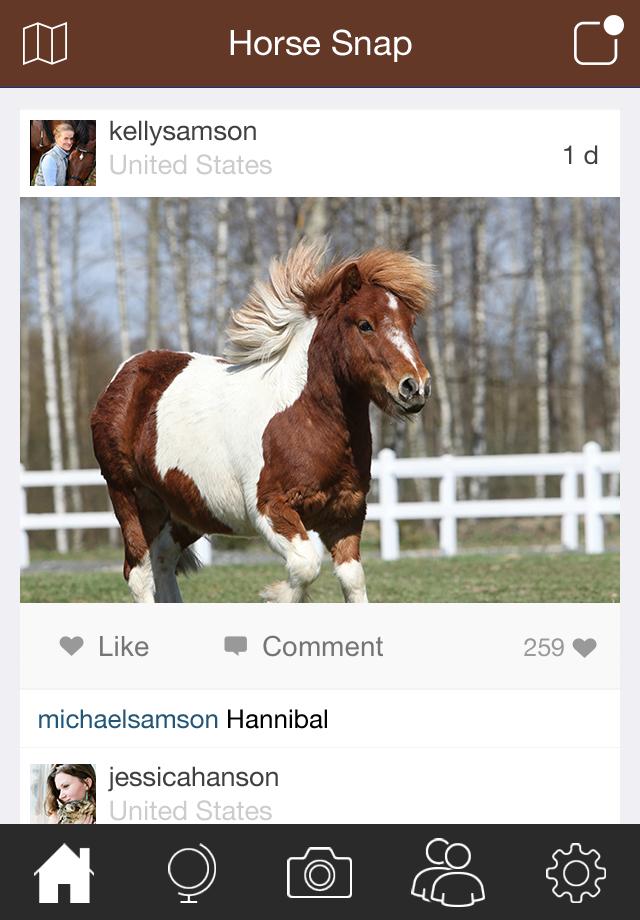Open the map view icon

click(45, 44)
